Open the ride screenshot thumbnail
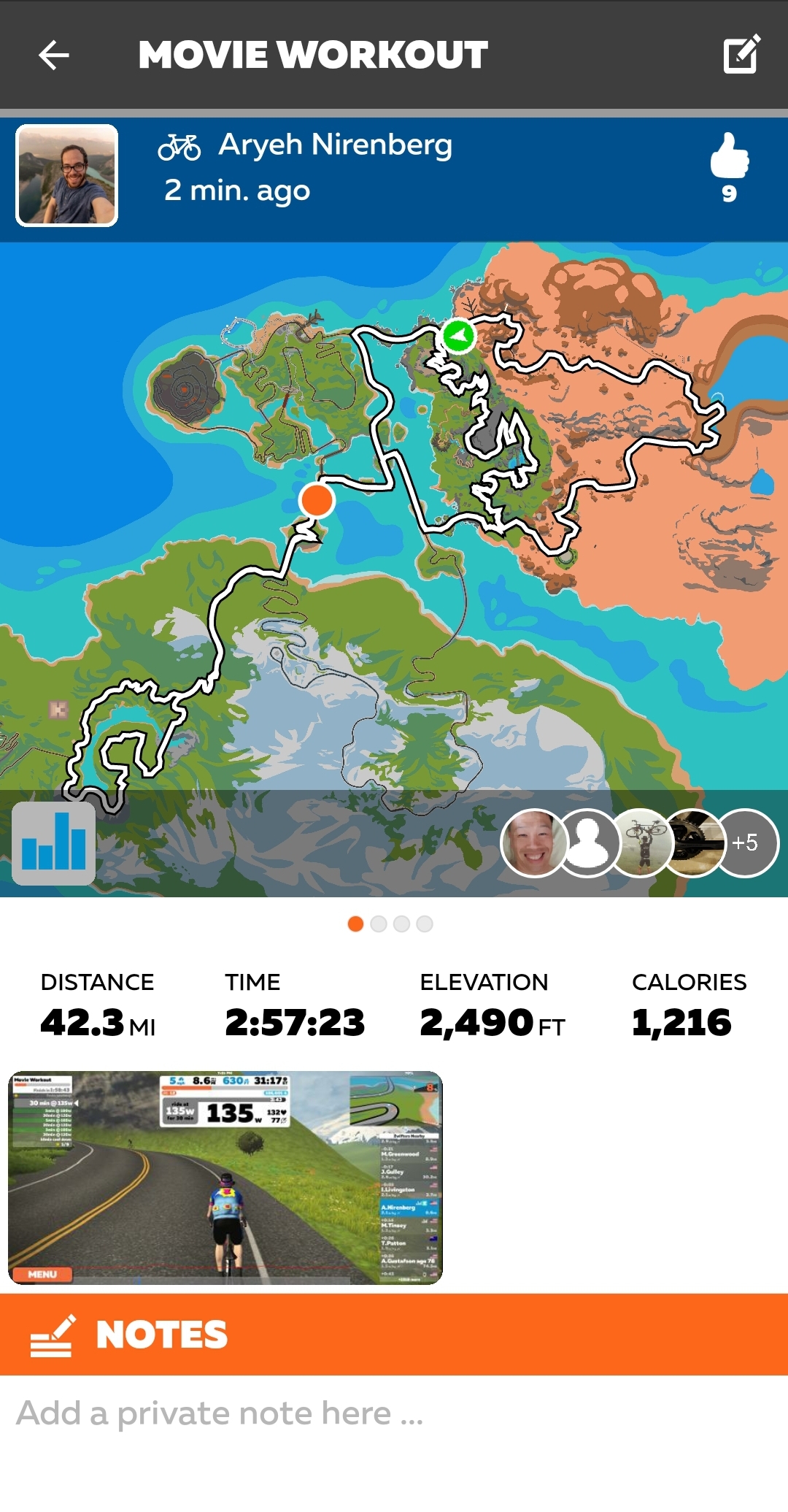 (225, 1178)
